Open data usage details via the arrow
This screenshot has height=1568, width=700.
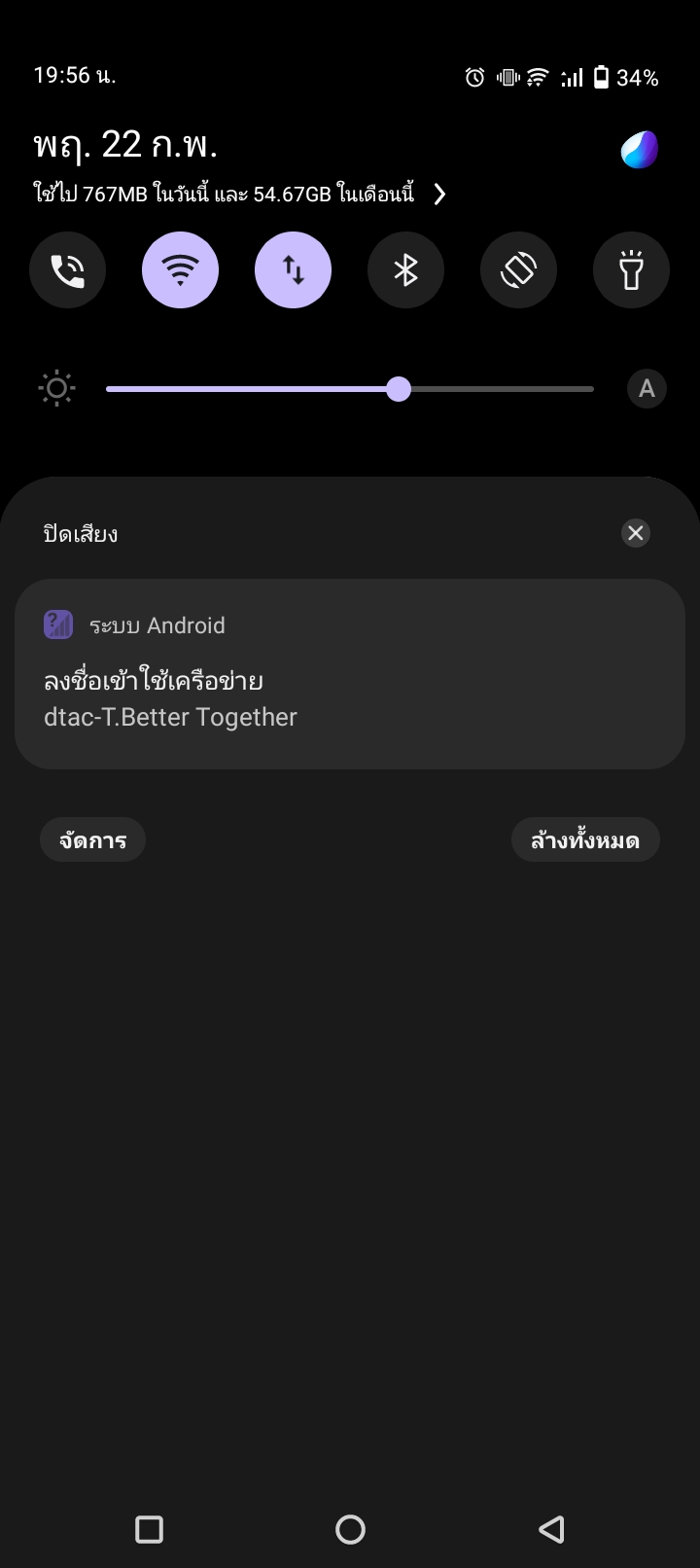coord(439,195)
